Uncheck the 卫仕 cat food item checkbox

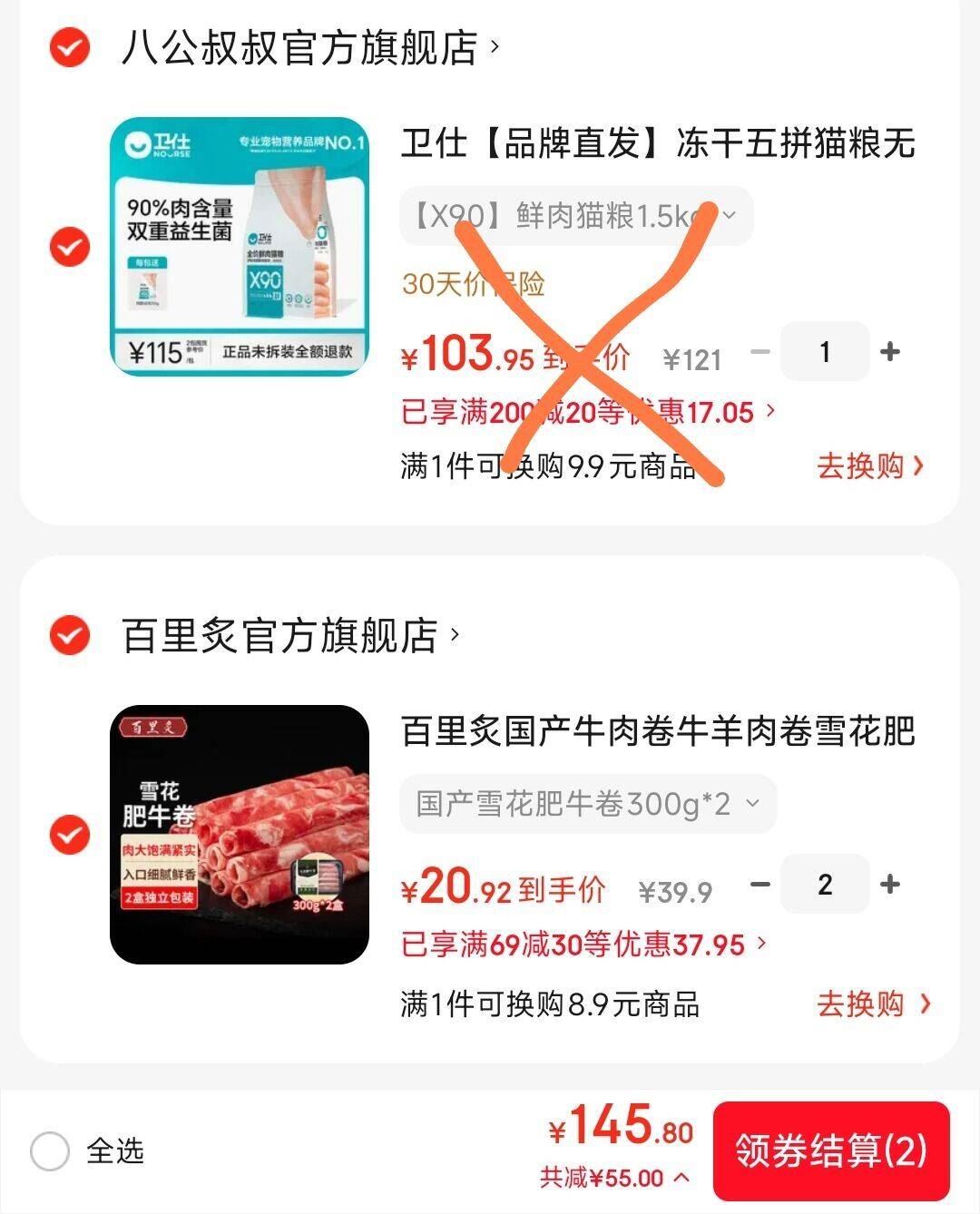tap(68, 247)
